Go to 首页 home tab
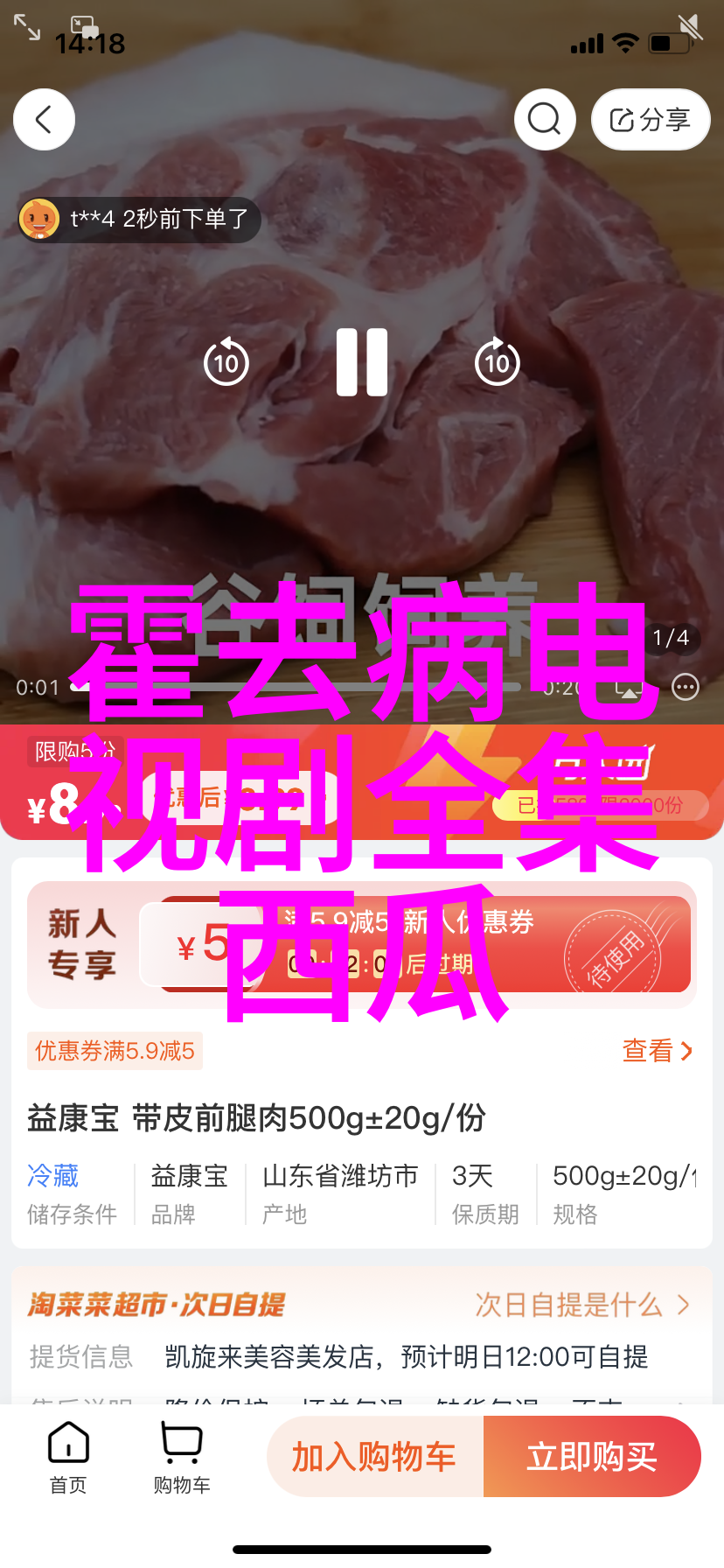 coord(68,1458)
